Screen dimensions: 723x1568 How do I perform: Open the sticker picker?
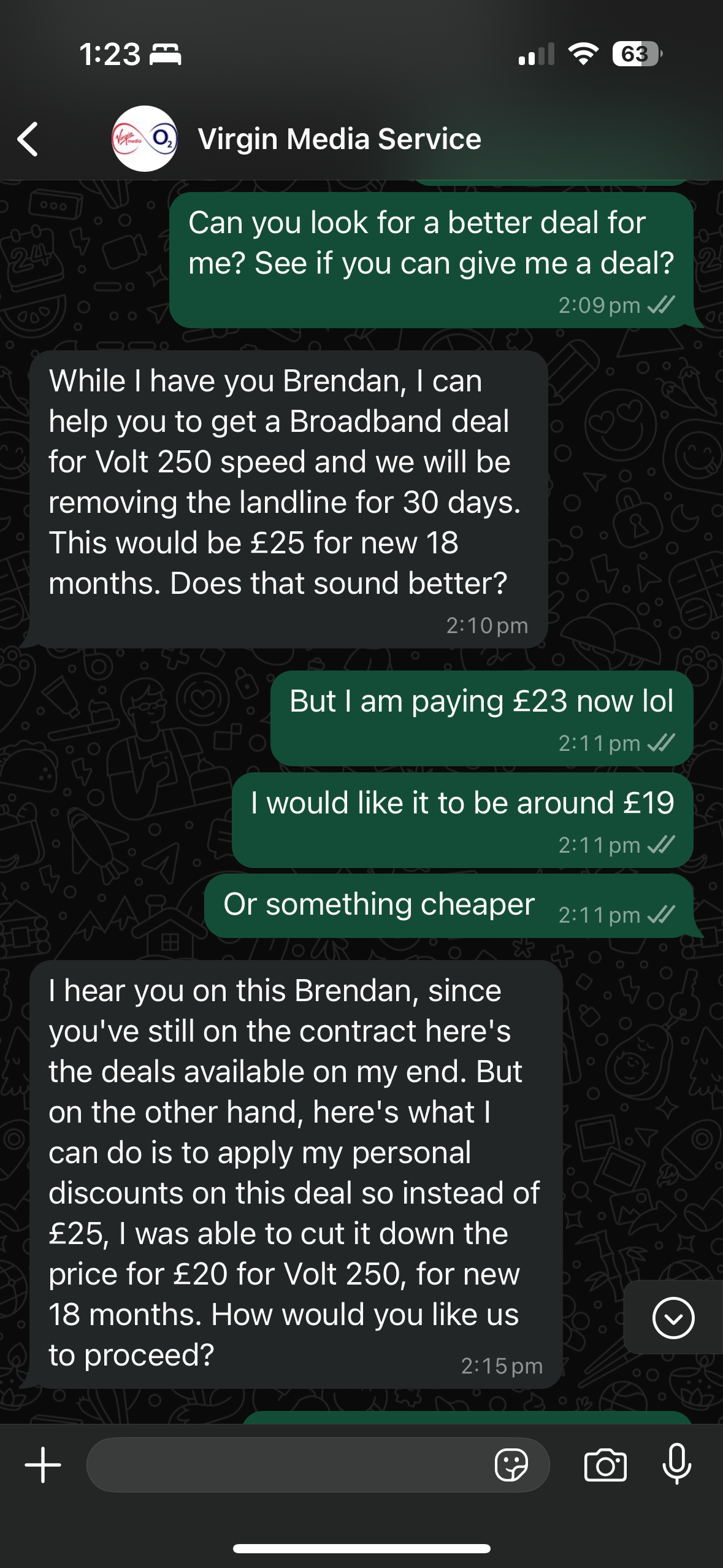tap(511, 1465)
